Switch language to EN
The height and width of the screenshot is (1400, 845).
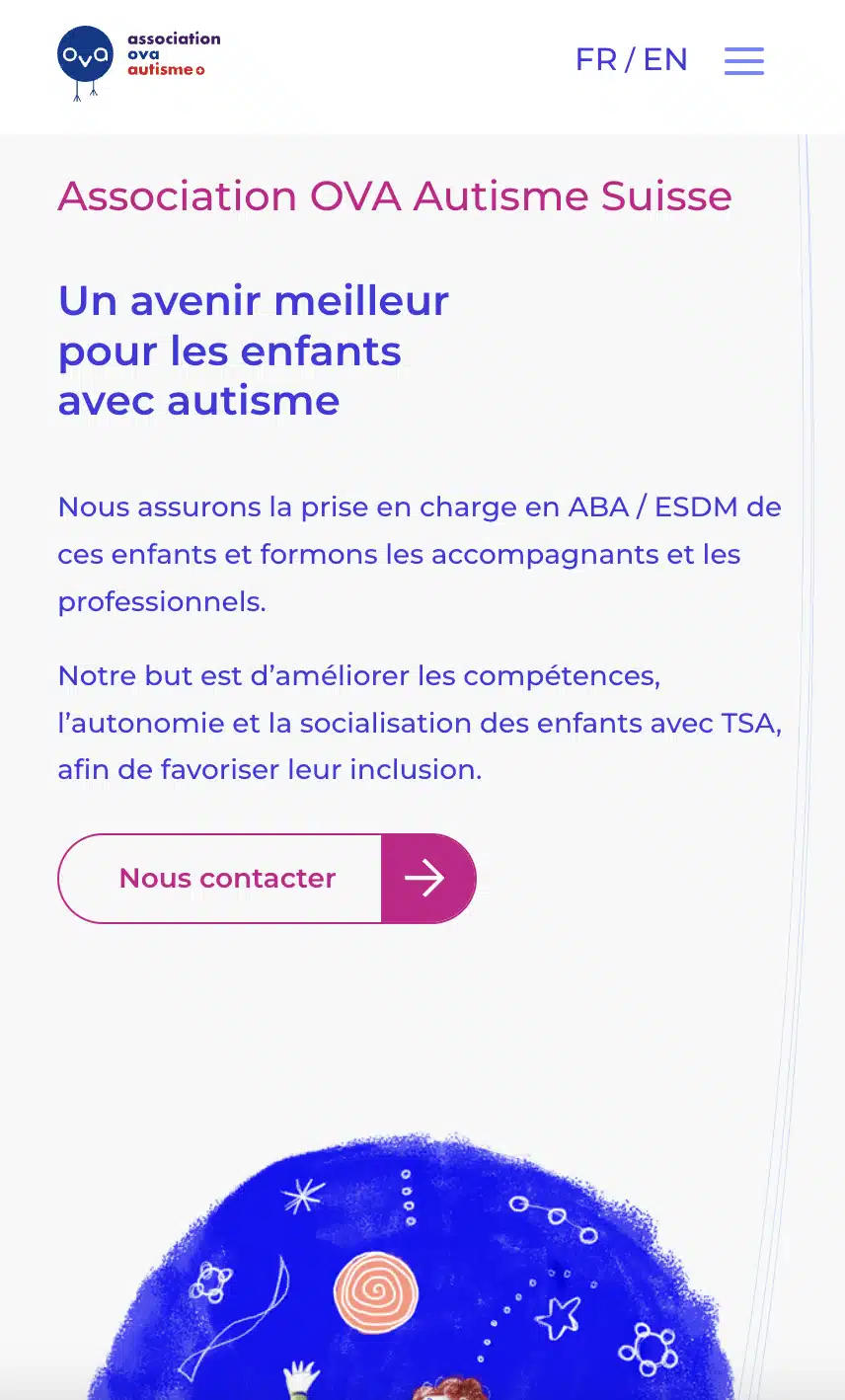[x=665, y=60]
